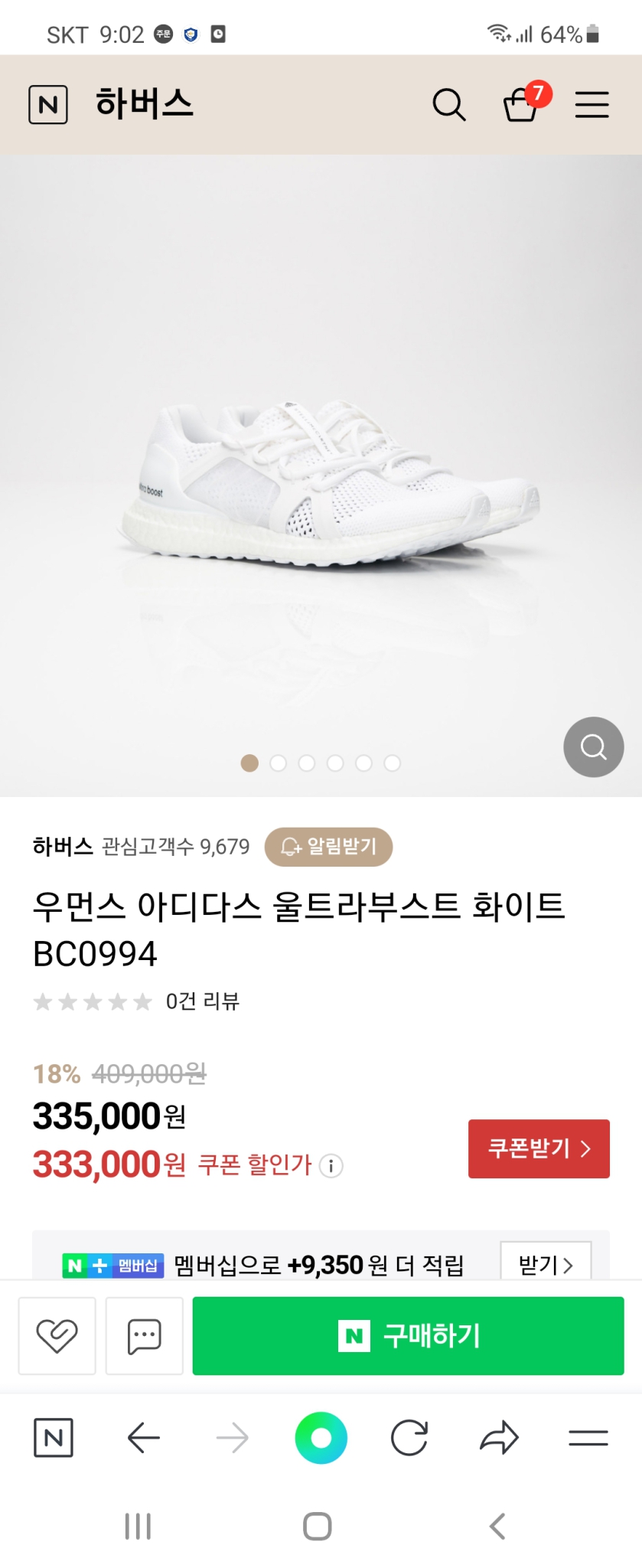This screenshot has height=1568, width=642.
Task: Open search on the 하버스 store page
Action: click(449, 105)
